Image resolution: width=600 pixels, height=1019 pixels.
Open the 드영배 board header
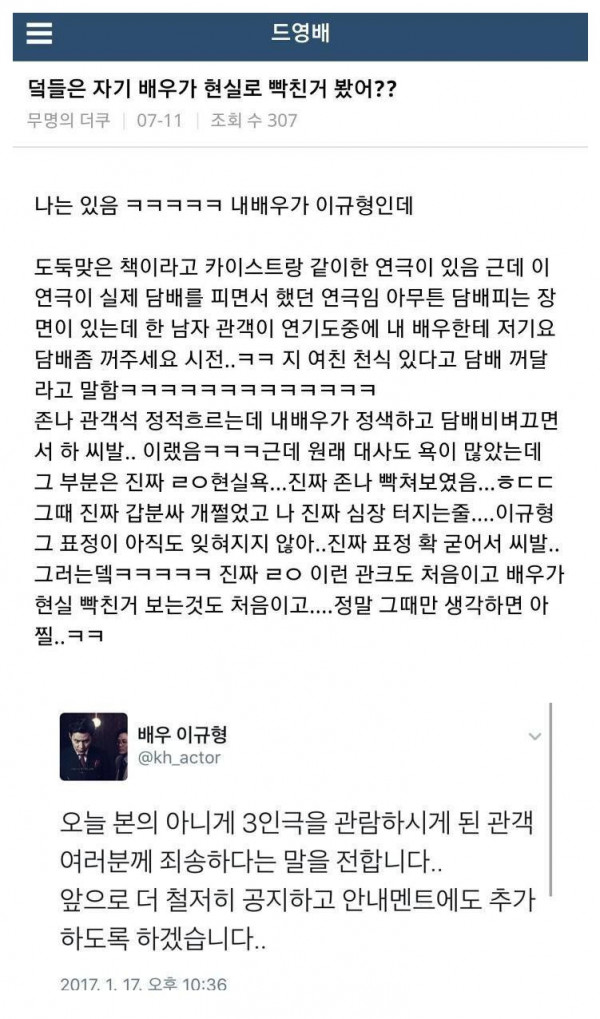(300, 33)
